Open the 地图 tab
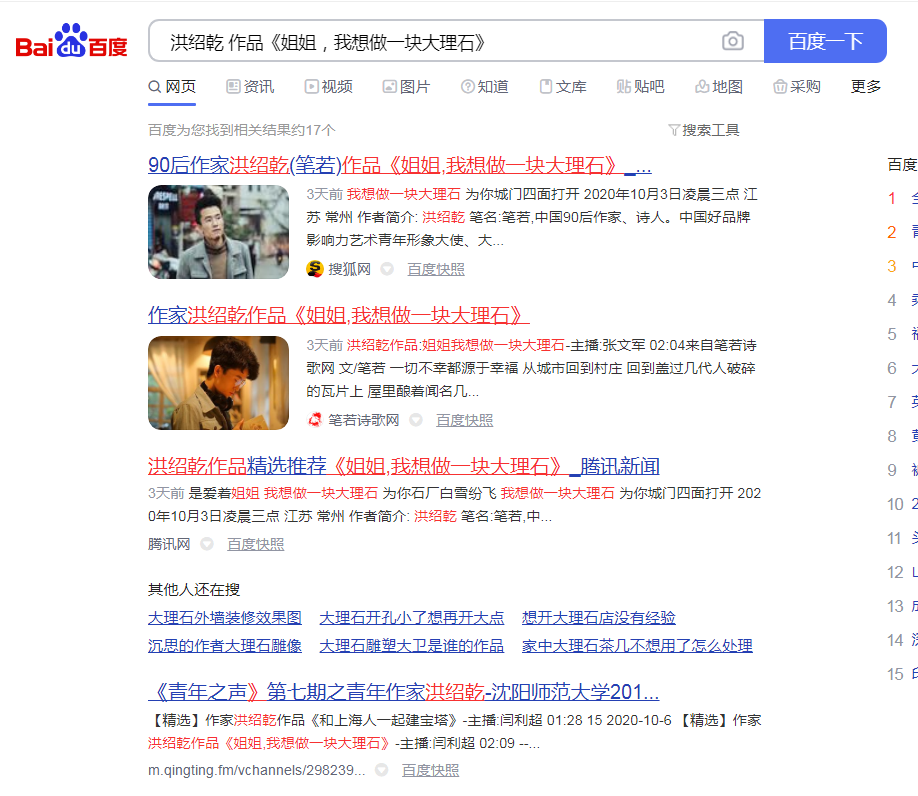This screenshot has height=796, width=918. click(718, 87)
